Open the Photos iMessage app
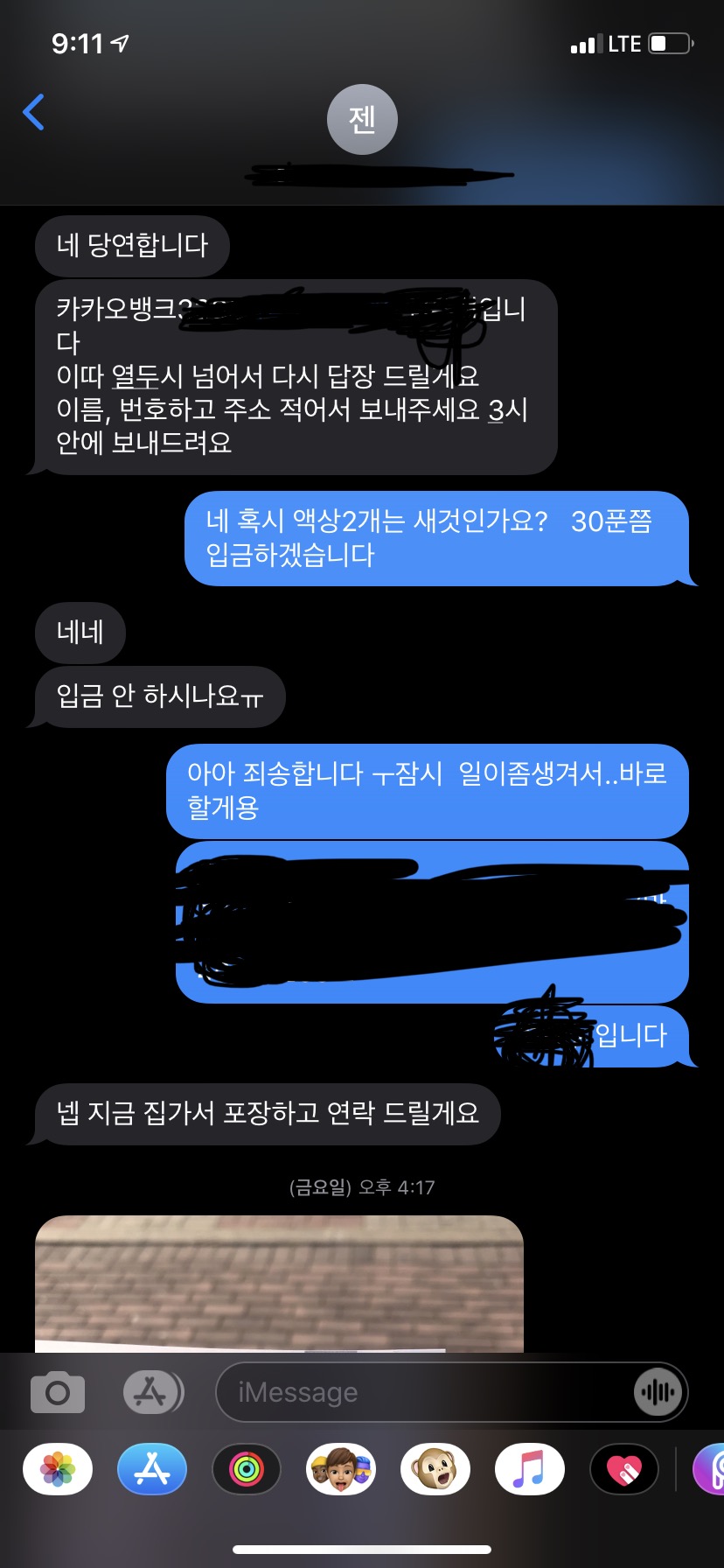The height and width of the screenshot is (1568, 724). pyautogui.click(x=58, y=1469)
